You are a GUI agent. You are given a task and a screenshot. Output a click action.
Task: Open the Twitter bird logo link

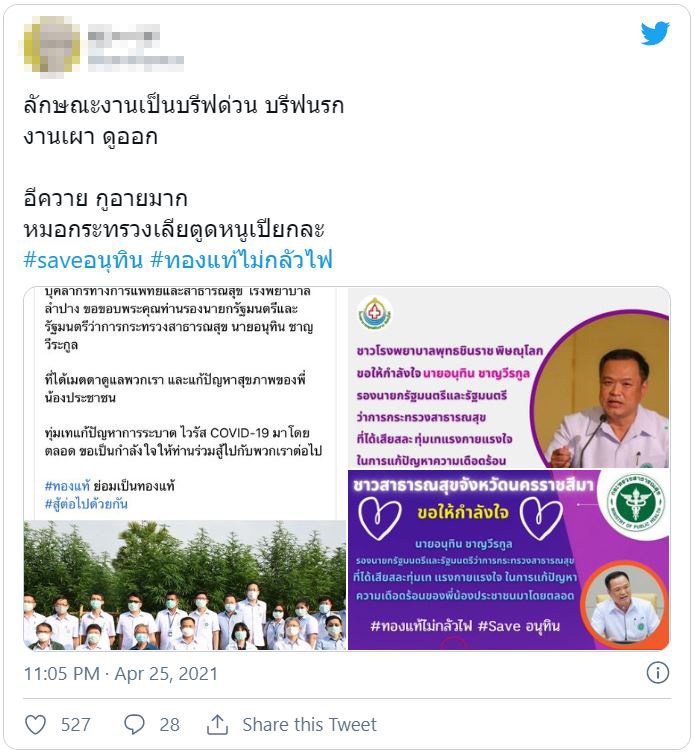[x=655, y=34]
